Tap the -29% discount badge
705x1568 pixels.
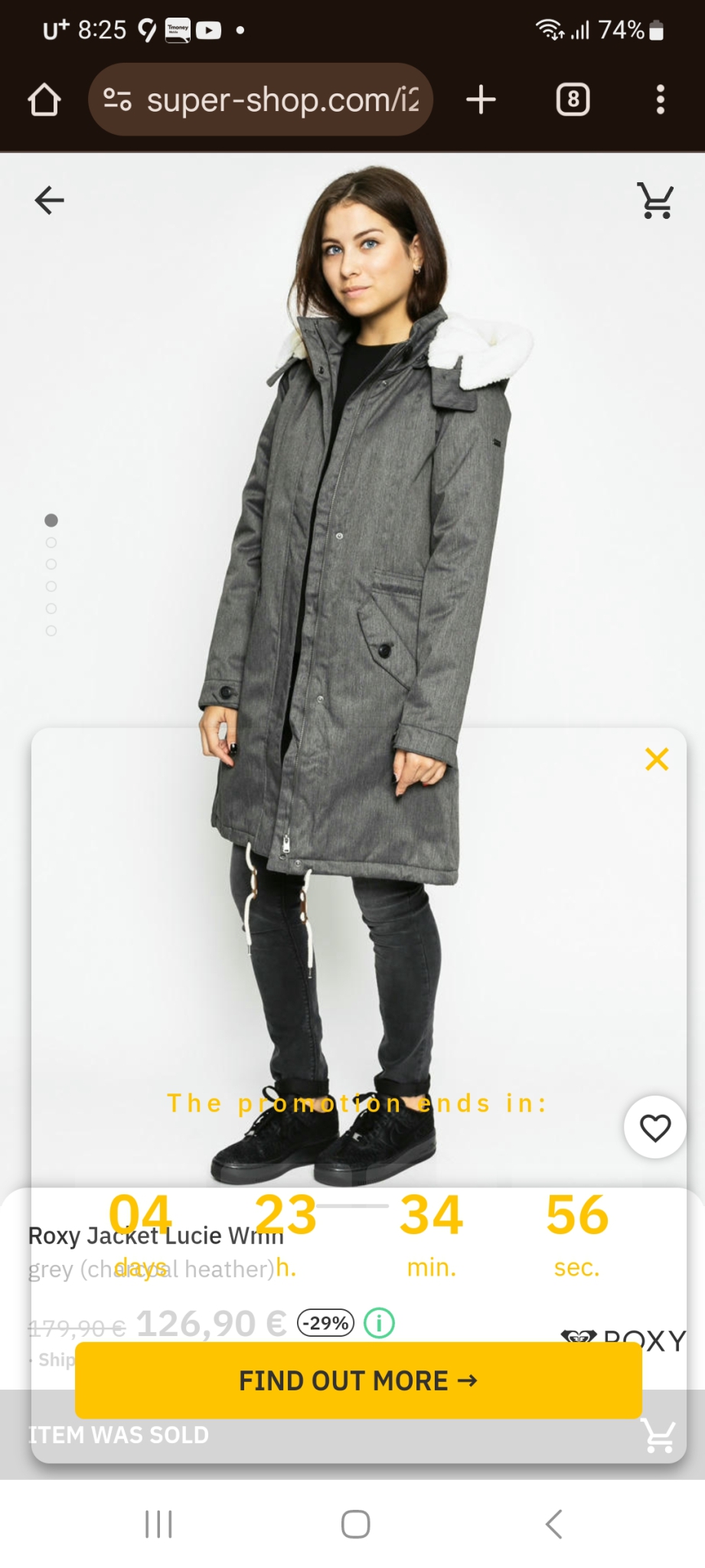click(x=324, y=1322)
